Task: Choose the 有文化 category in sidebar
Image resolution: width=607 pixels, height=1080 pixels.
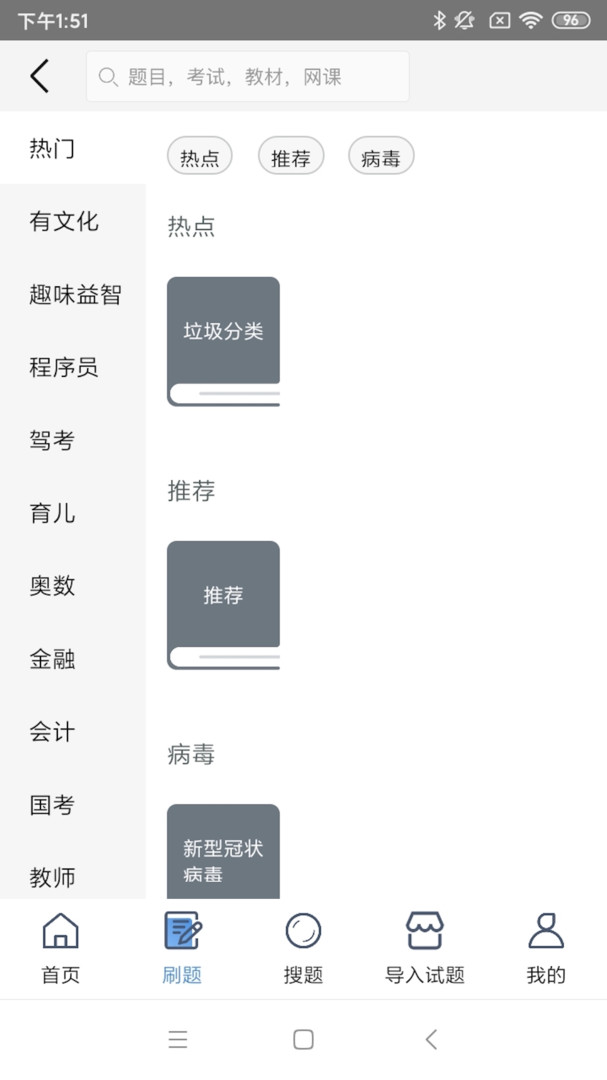Action: tap(64, 221)
